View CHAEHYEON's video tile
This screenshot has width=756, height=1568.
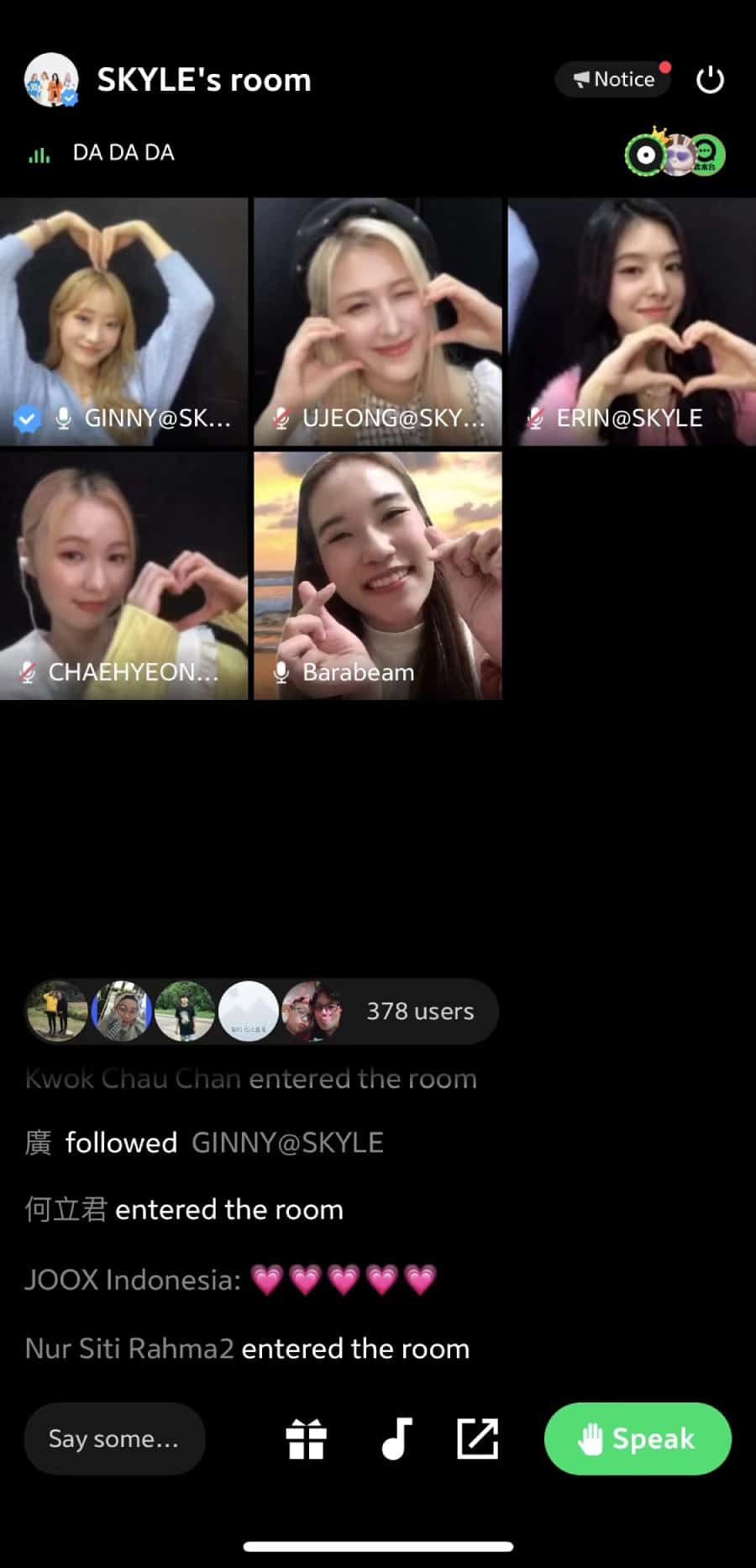[124, 576]
